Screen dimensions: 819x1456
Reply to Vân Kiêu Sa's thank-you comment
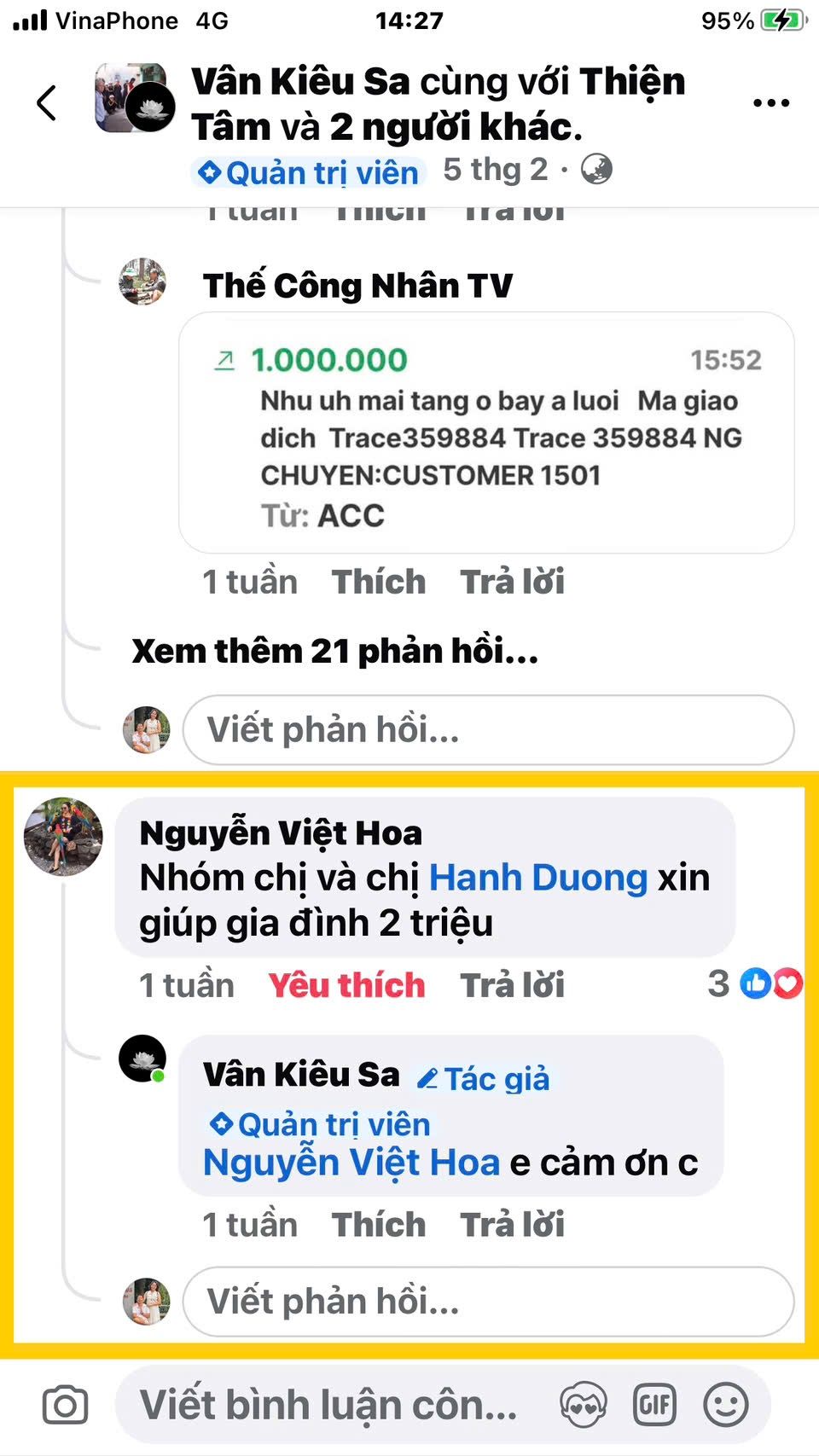point(512,1225)
